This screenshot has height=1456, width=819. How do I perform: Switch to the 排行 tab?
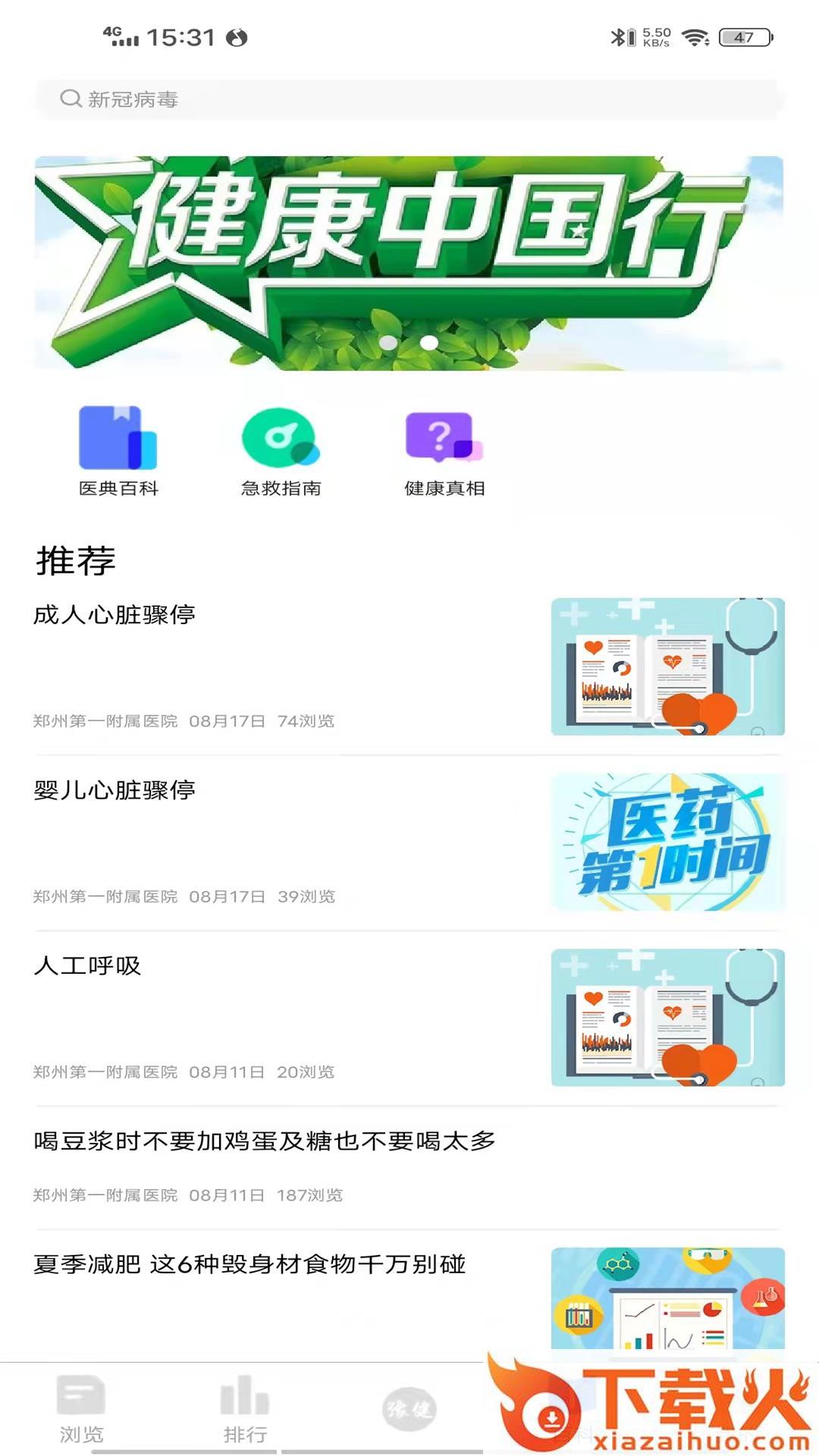245,1409
